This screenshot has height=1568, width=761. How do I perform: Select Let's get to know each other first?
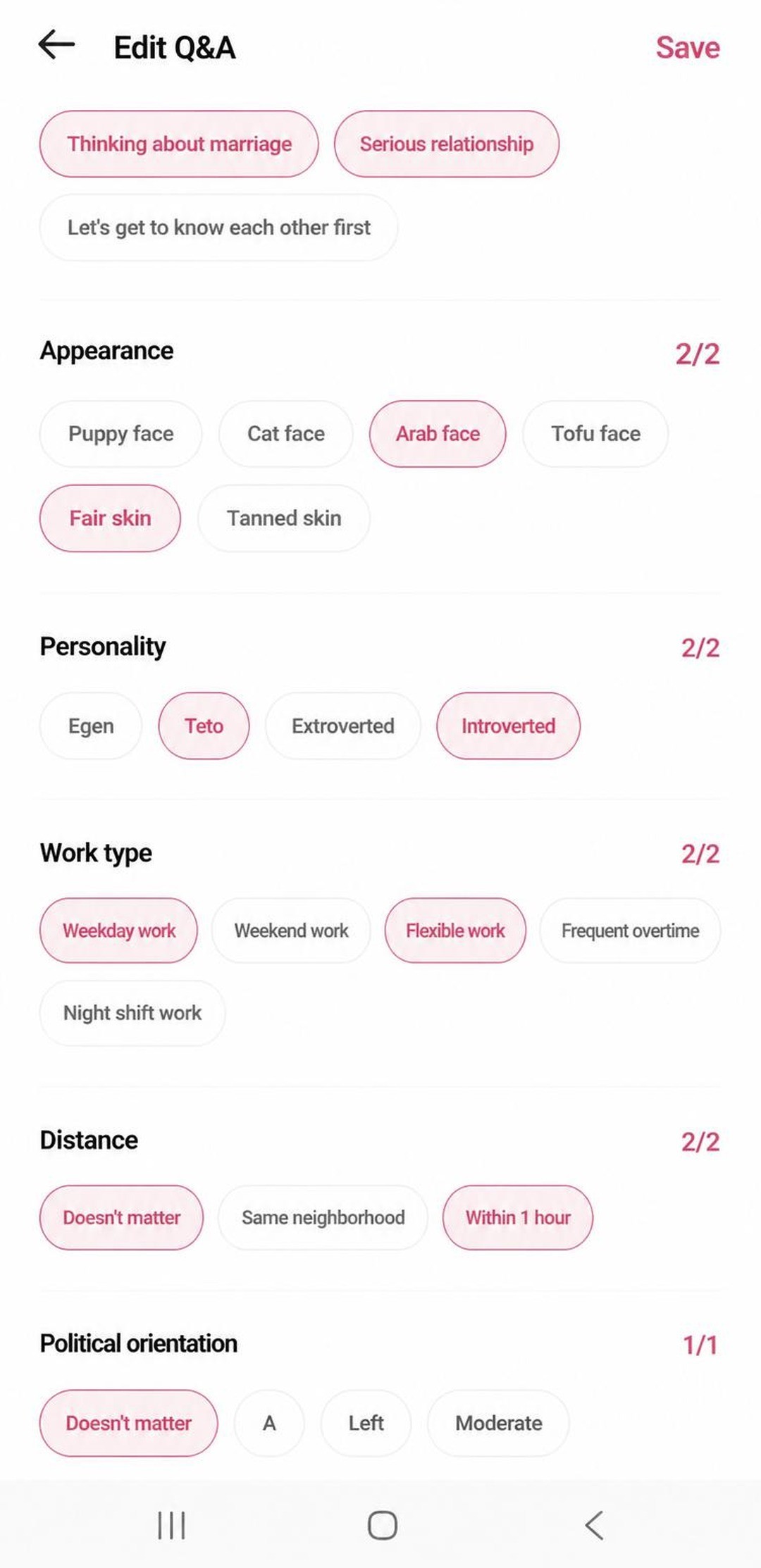(x=218, y=228)
